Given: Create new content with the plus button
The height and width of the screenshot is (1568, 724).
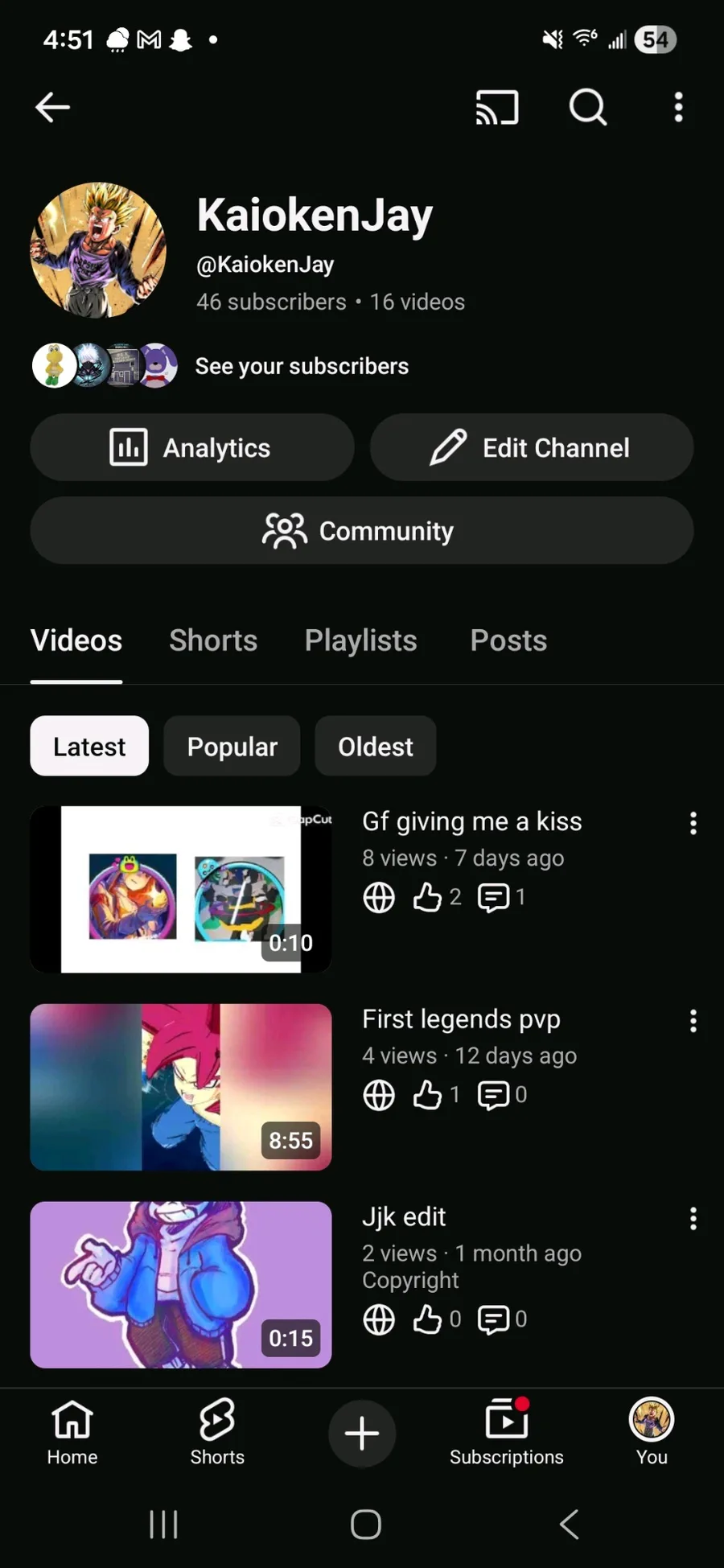Looking at the screenshot, I should (x=362, y=1433).
